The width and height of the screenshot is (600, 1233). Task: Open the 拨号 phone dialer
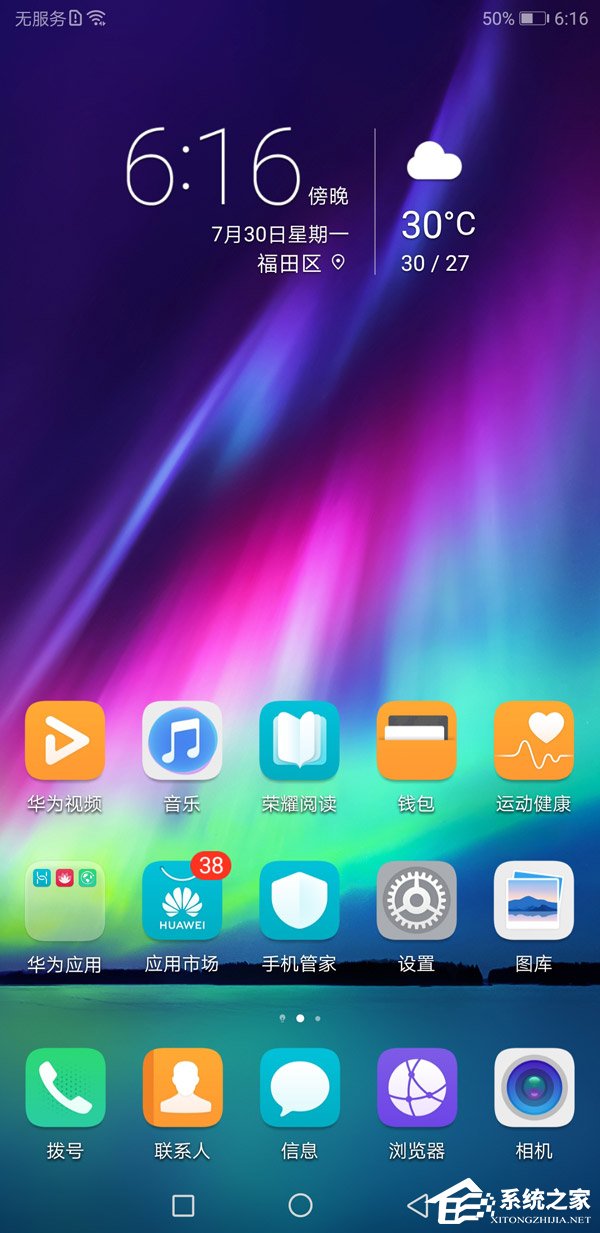point(65,1088)
